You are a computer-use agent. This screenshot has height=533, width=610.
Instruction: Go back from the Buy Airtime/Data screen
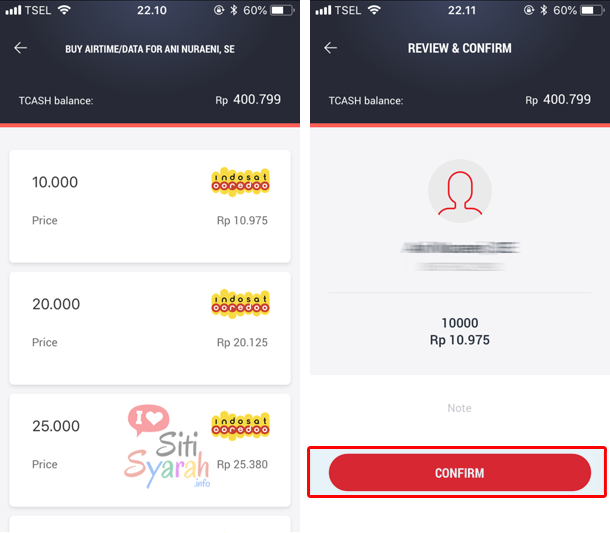tap(21, 48)
